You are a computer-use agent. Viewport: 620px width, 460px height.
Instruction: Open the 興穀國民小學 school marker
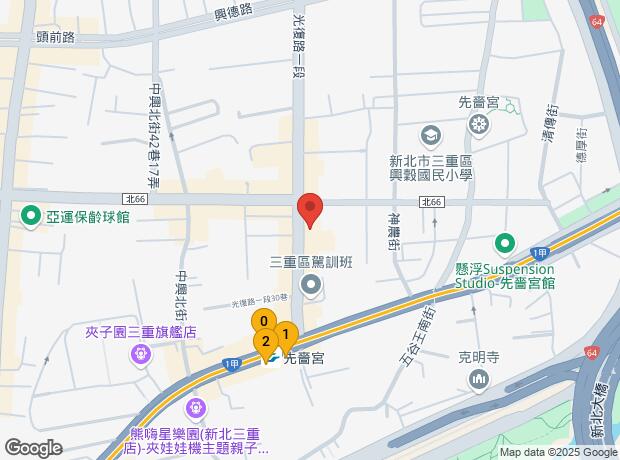point(430,135)
